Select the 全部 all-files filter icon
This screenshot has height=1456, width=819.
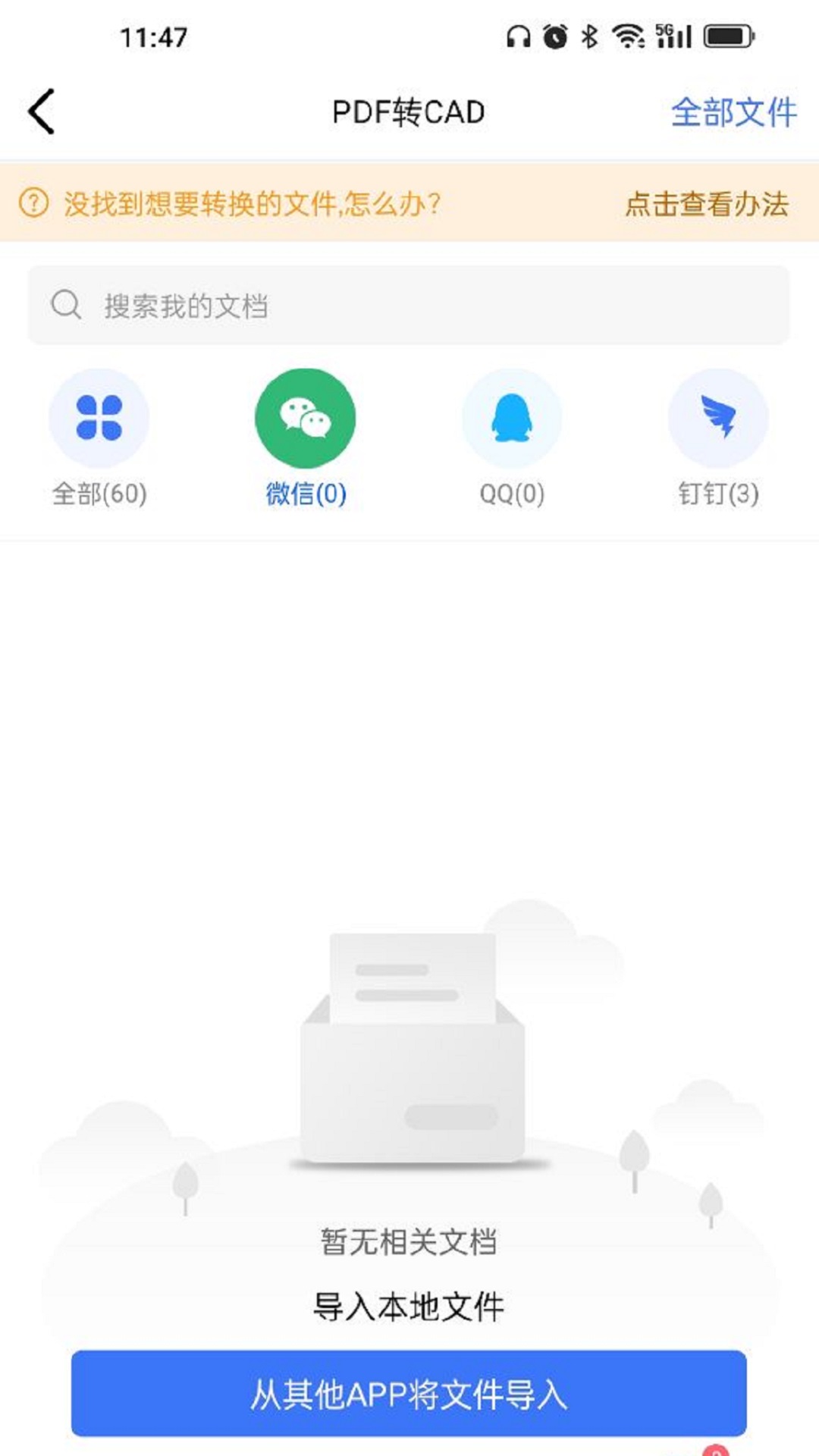click(x=99, y=418)
